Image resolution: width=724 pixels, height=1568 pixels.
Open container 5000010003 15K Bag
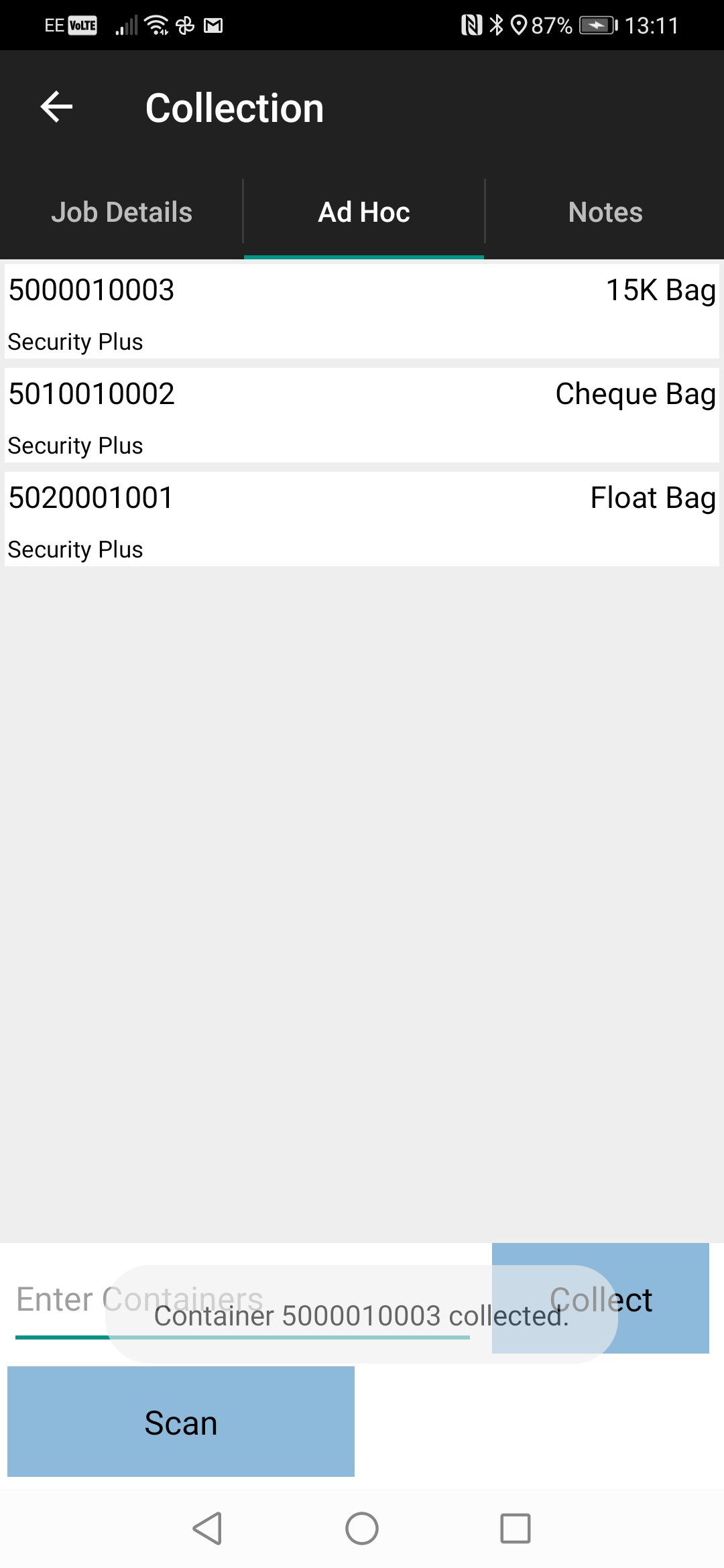(x=362, y=312)
